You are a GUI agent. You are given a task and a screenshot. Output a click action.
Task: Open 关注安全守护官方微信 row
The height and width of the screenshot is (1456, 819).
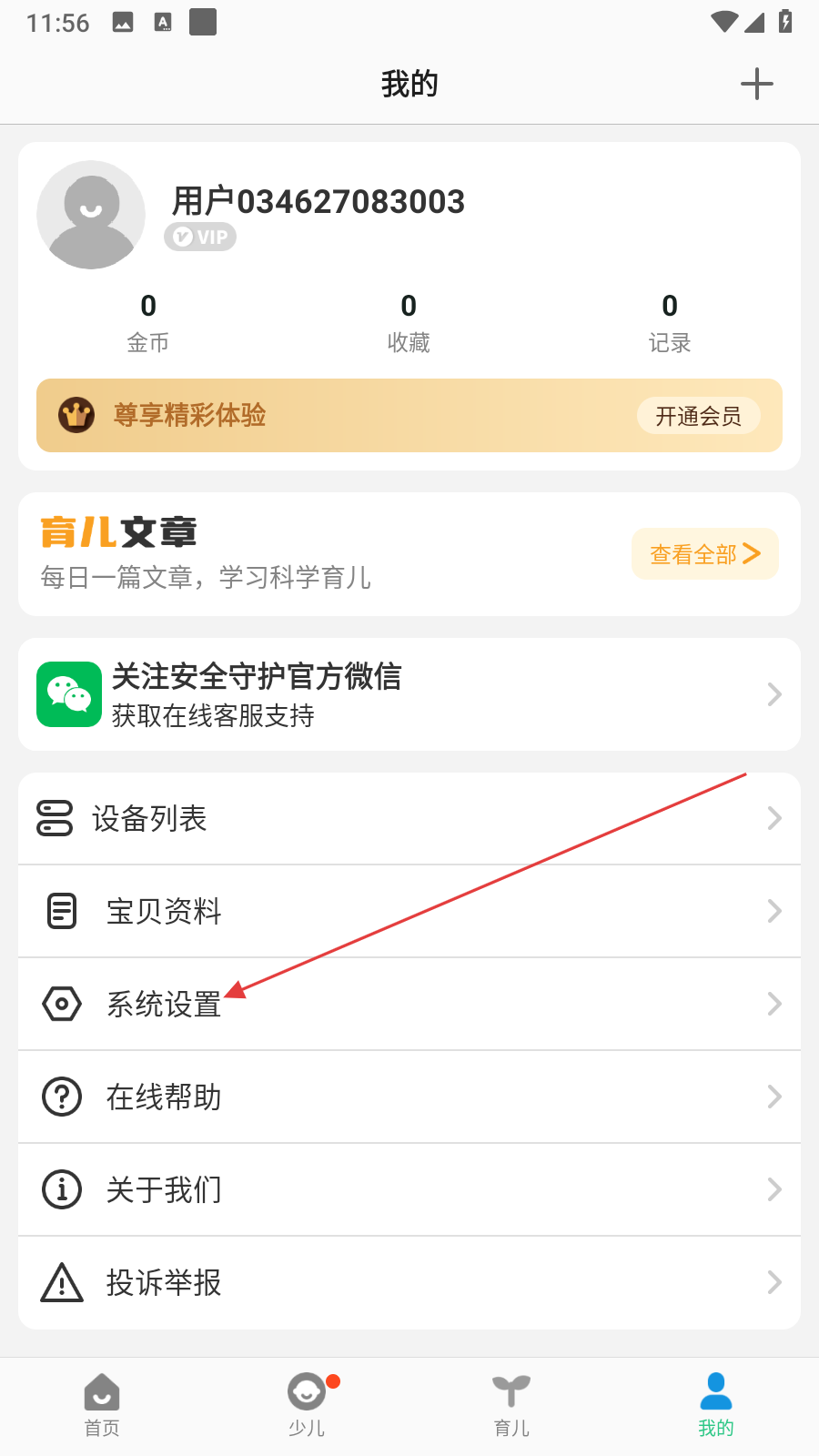coord(409,694)
